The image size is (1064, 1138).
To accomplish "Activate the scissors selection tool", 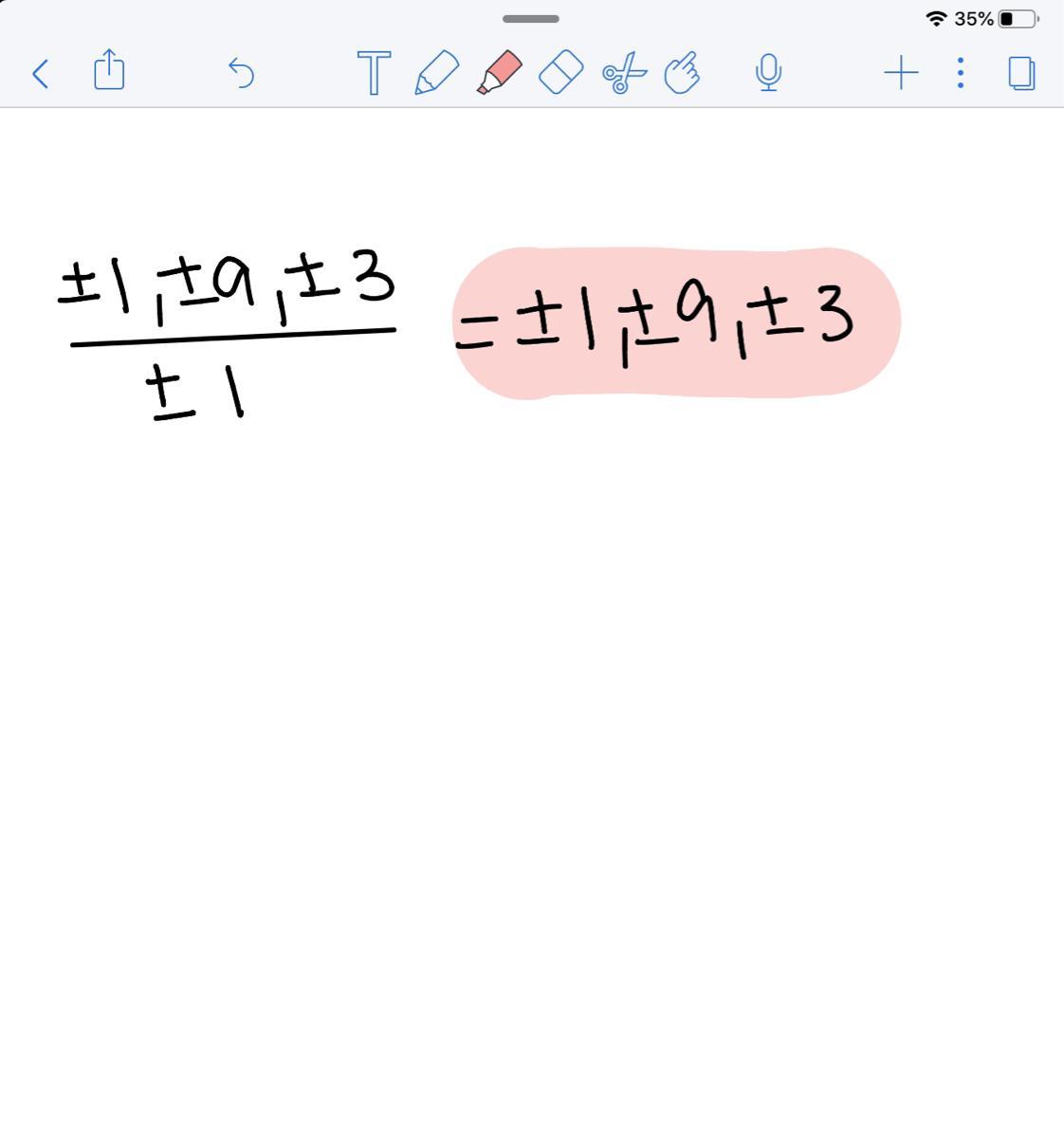I will [x=623, y=73].
